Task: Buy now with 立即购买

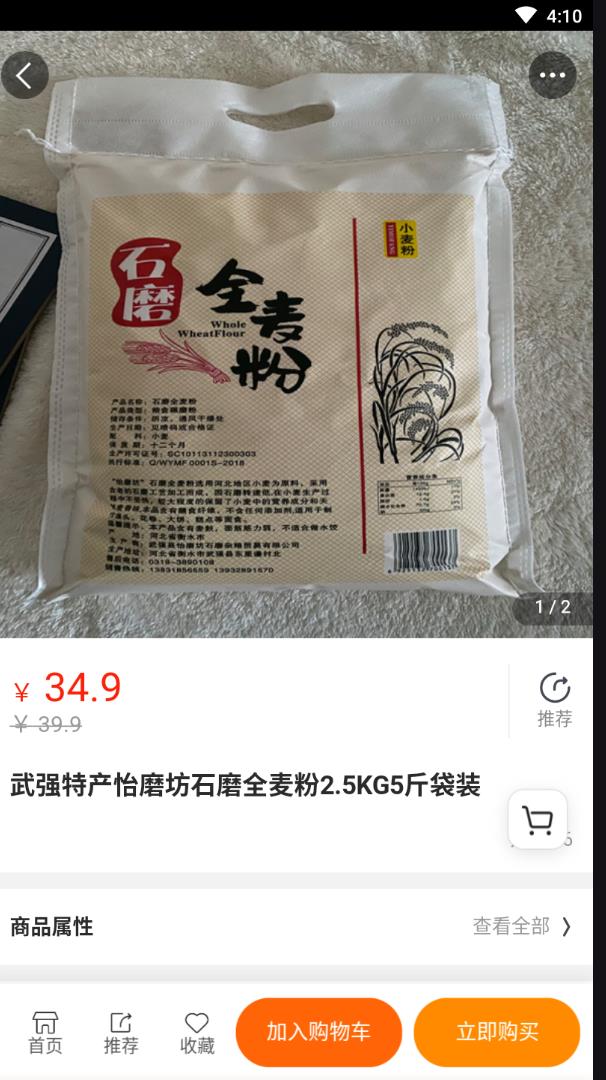Action: point(497,1032)
